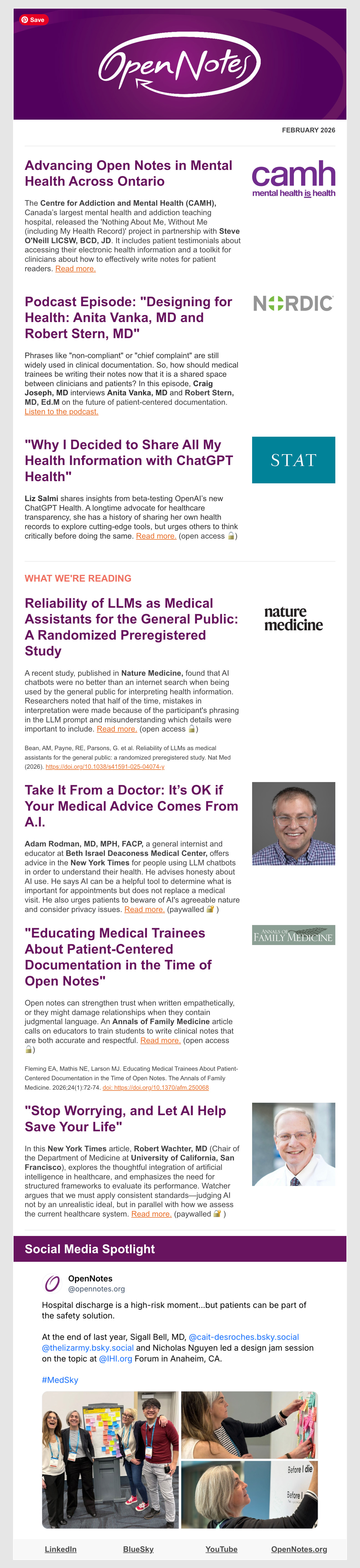The image size is (360, 1568).
Task: Open Read more for Annals of Family Medicine
Action: tap(161, 1040)
